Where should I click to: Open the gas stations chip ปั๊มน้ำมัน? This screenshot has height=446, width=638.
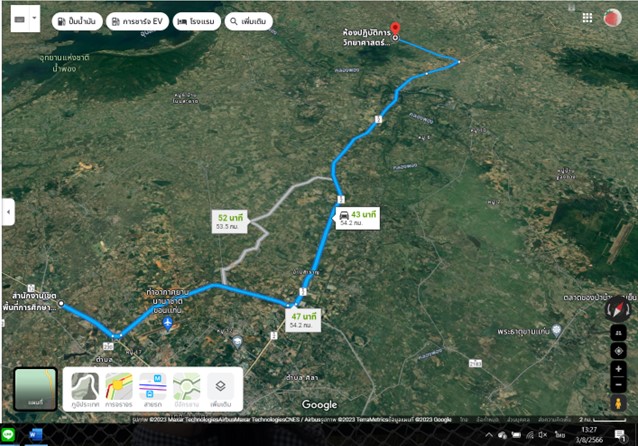click(76, 21)
